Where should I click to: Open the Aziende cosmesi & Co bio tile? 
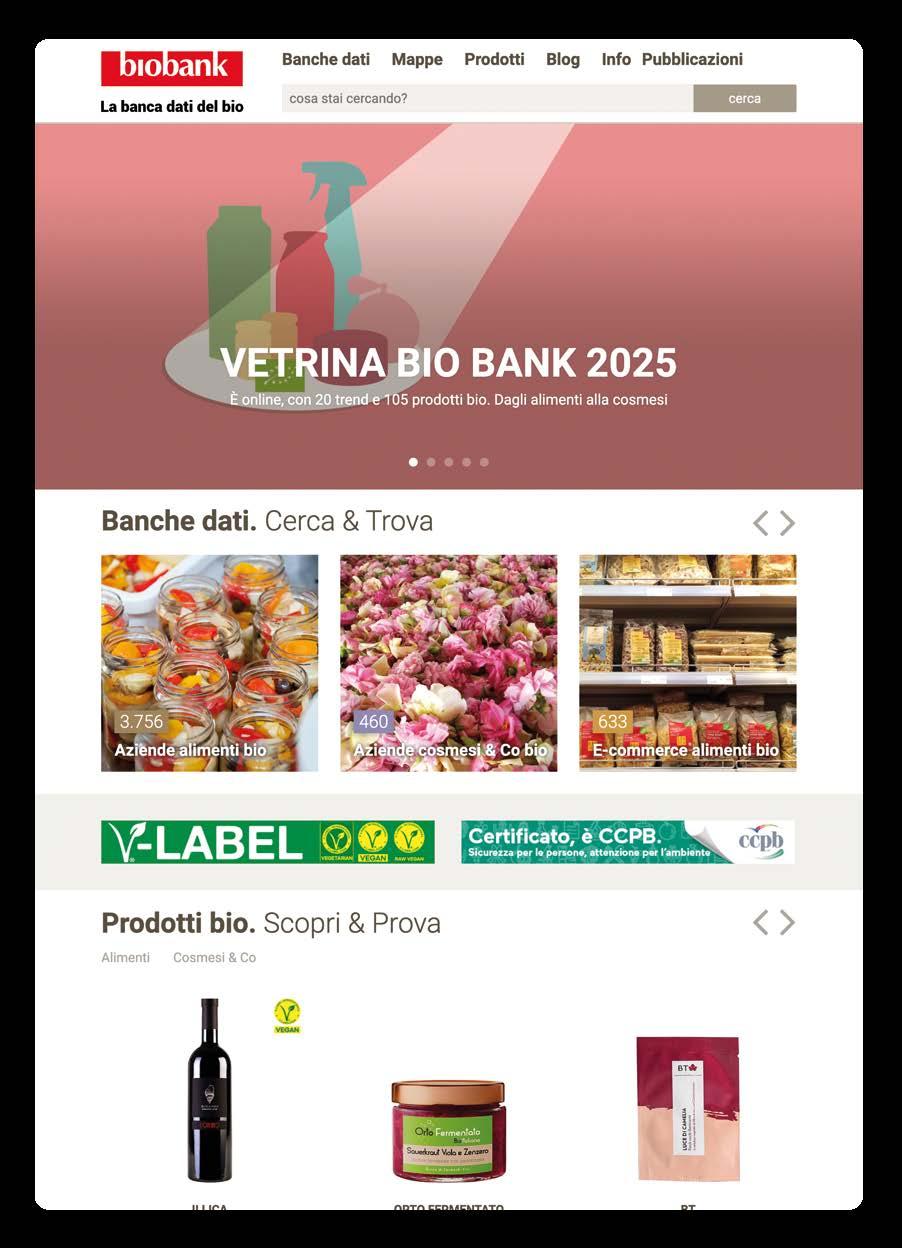point(448,663)
